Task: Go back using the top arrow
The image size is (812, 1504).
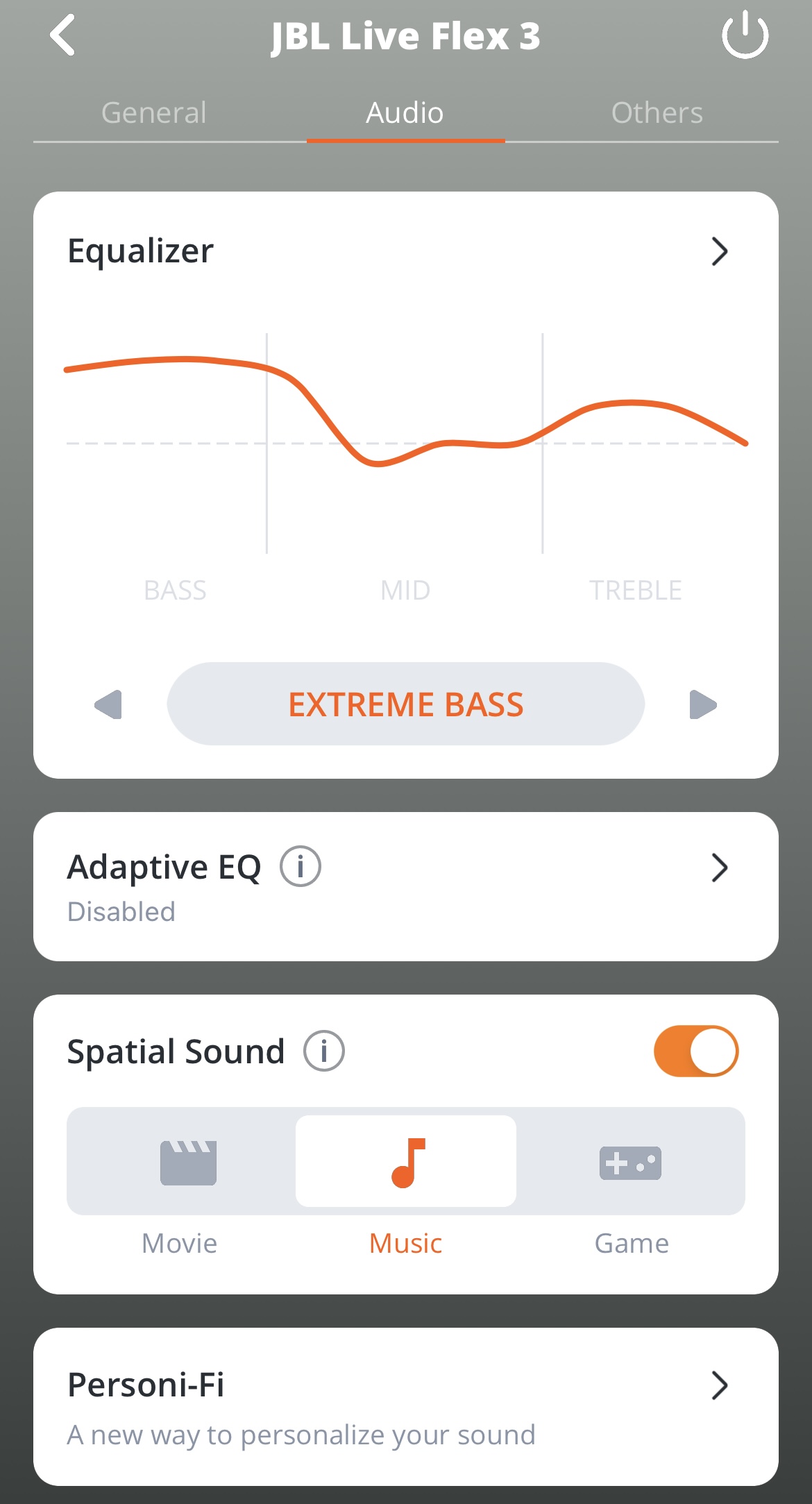Action: (62, 35)
